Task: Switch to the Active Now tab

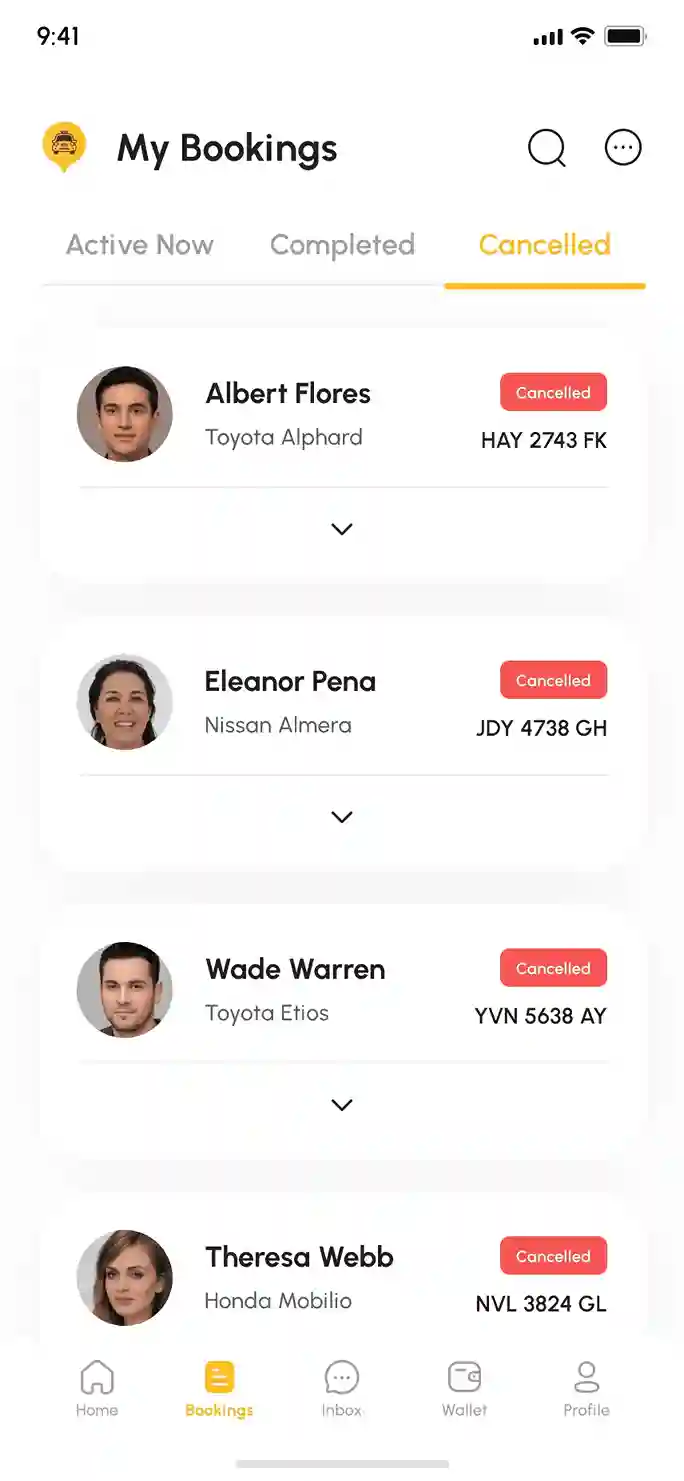Action: coord(140,245)
